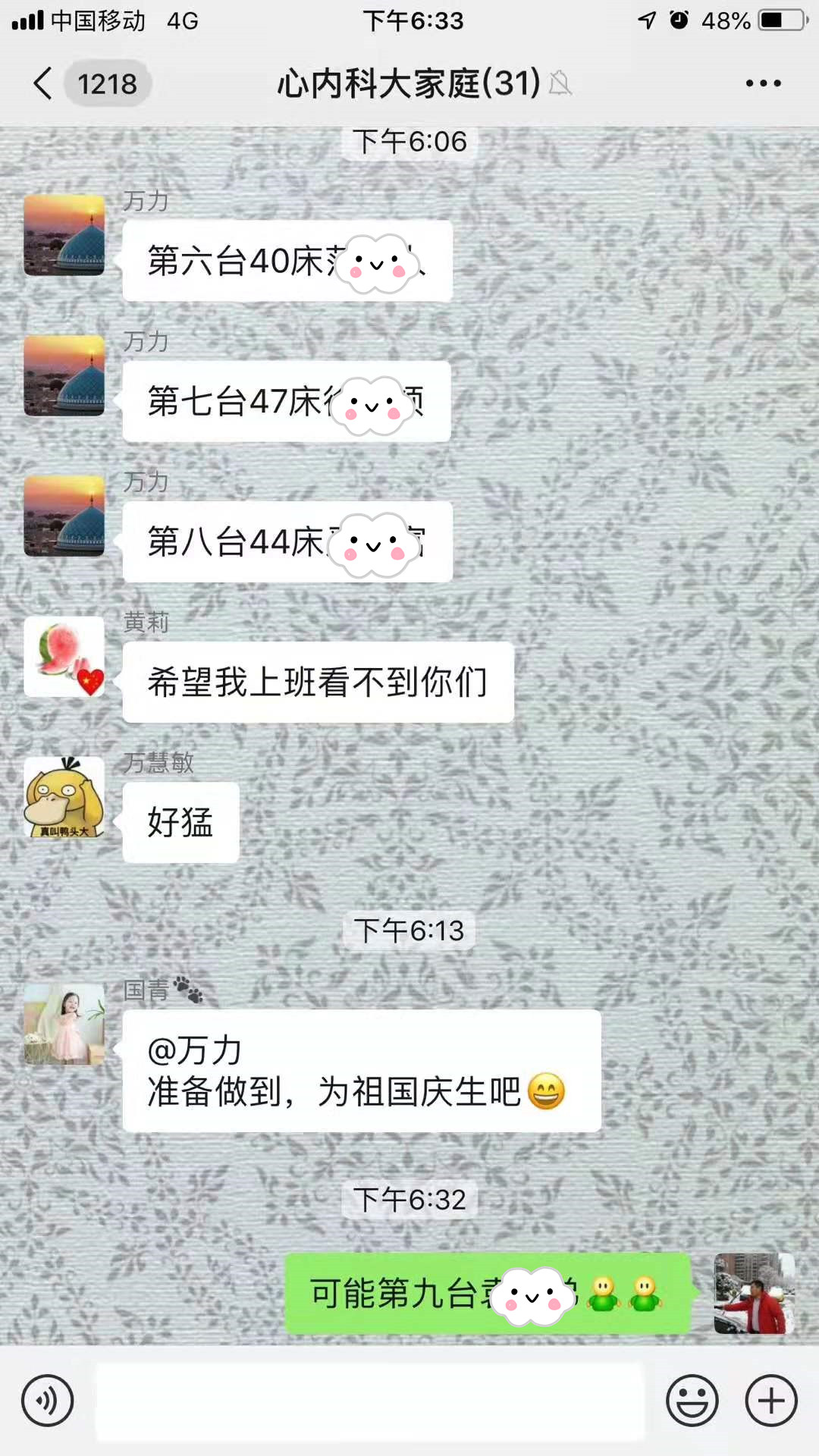Go back to the chat list
Screen dimensions: 819x1456
point(44,83)
